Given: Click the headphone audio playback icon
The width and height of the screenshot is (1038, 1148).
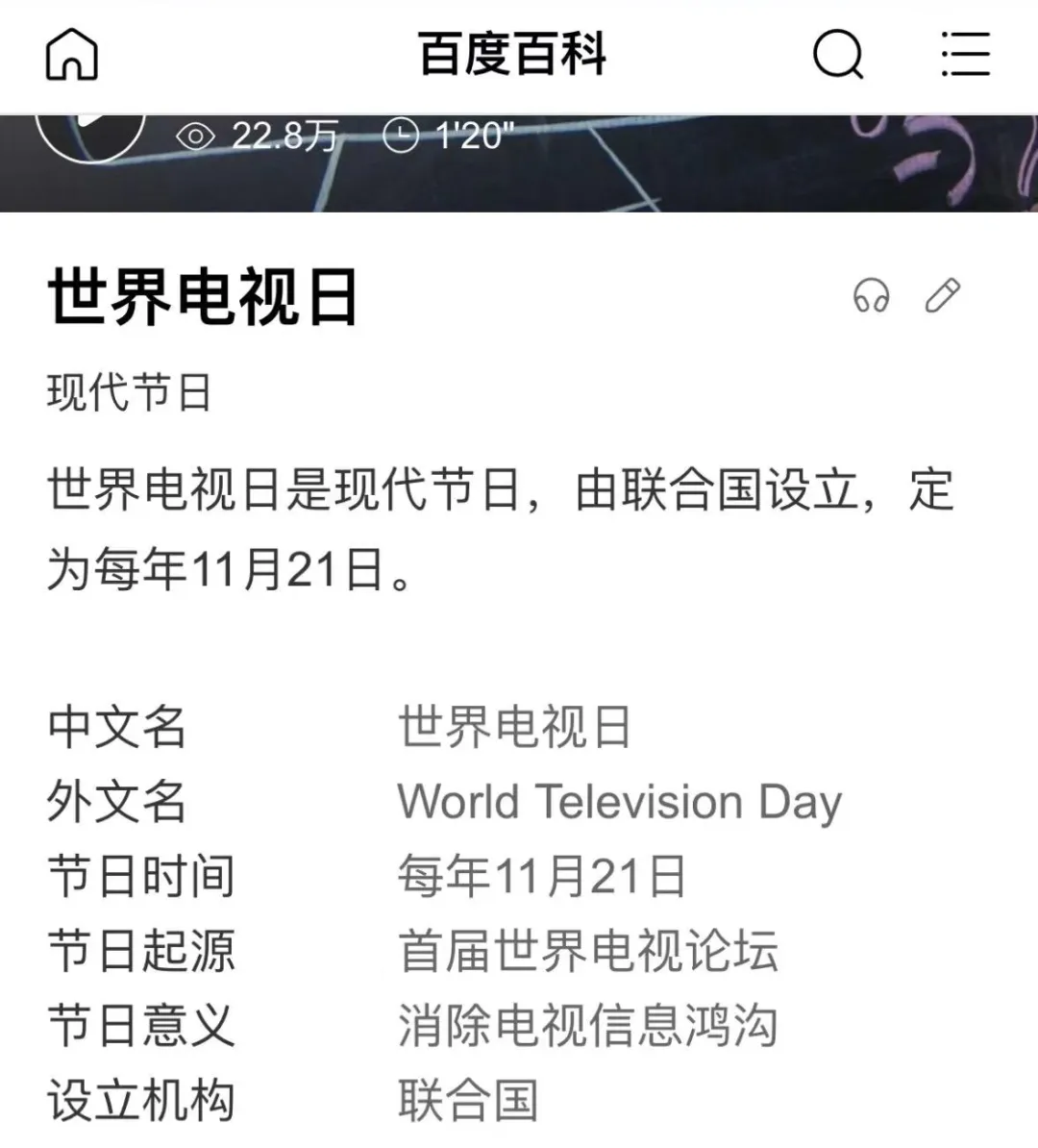Looking at the screenshot, I should click(x=873, y=296).
